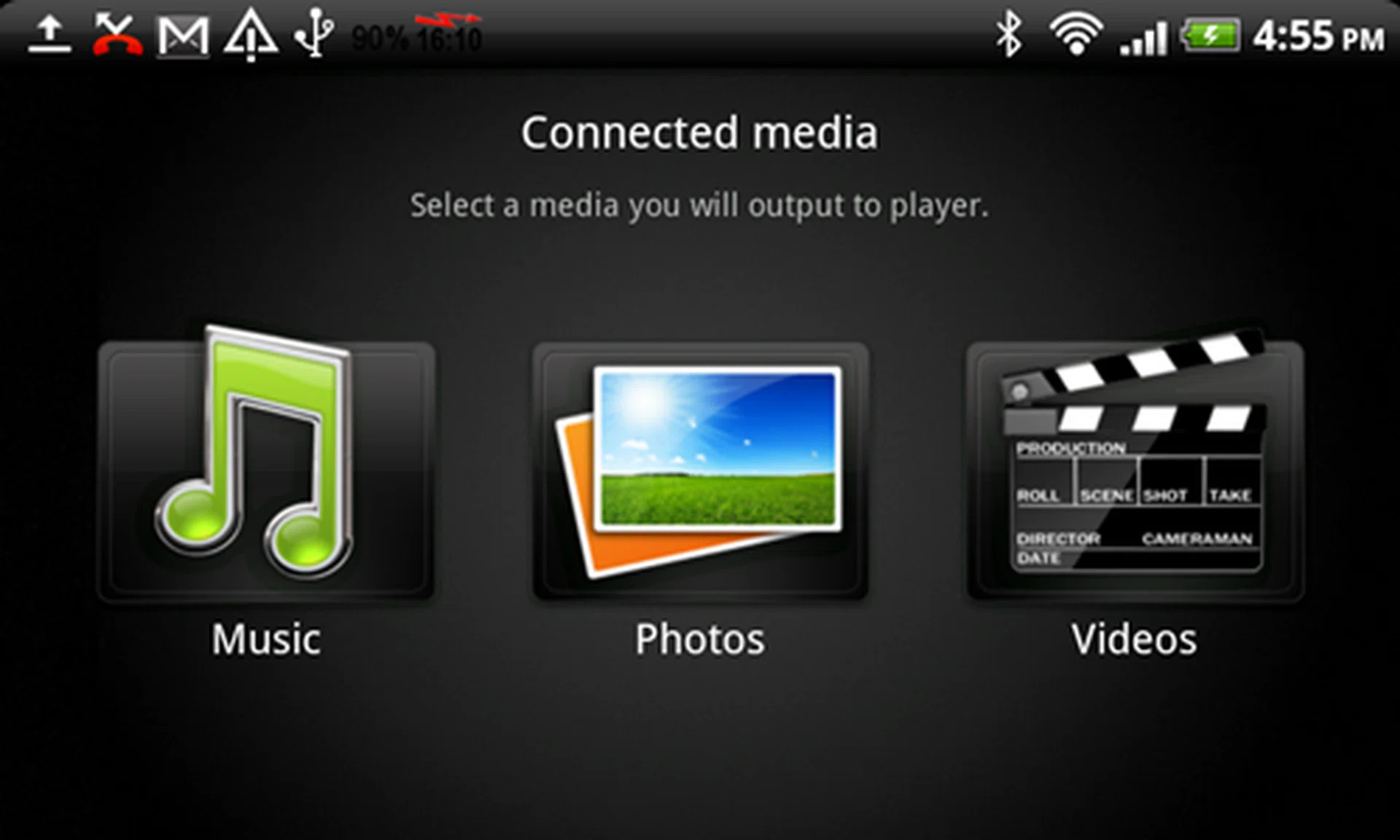Image resolution: width=1400 pixels, height=840 pixels.
Task: Select the Photos media tile
Action: (700, 470)
